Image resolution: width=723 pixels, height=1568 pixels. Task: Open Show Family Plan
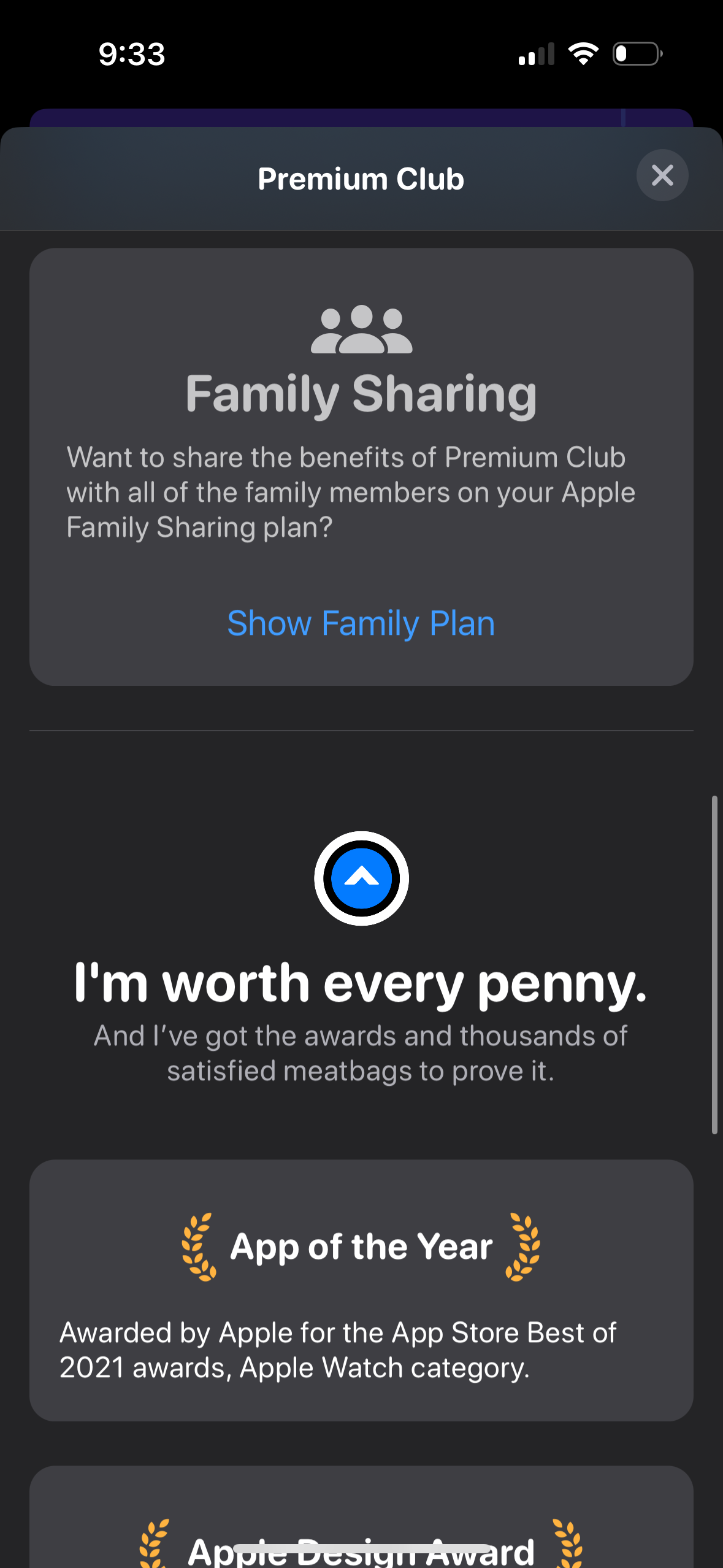pyautogui.click(x=361, y=623)
